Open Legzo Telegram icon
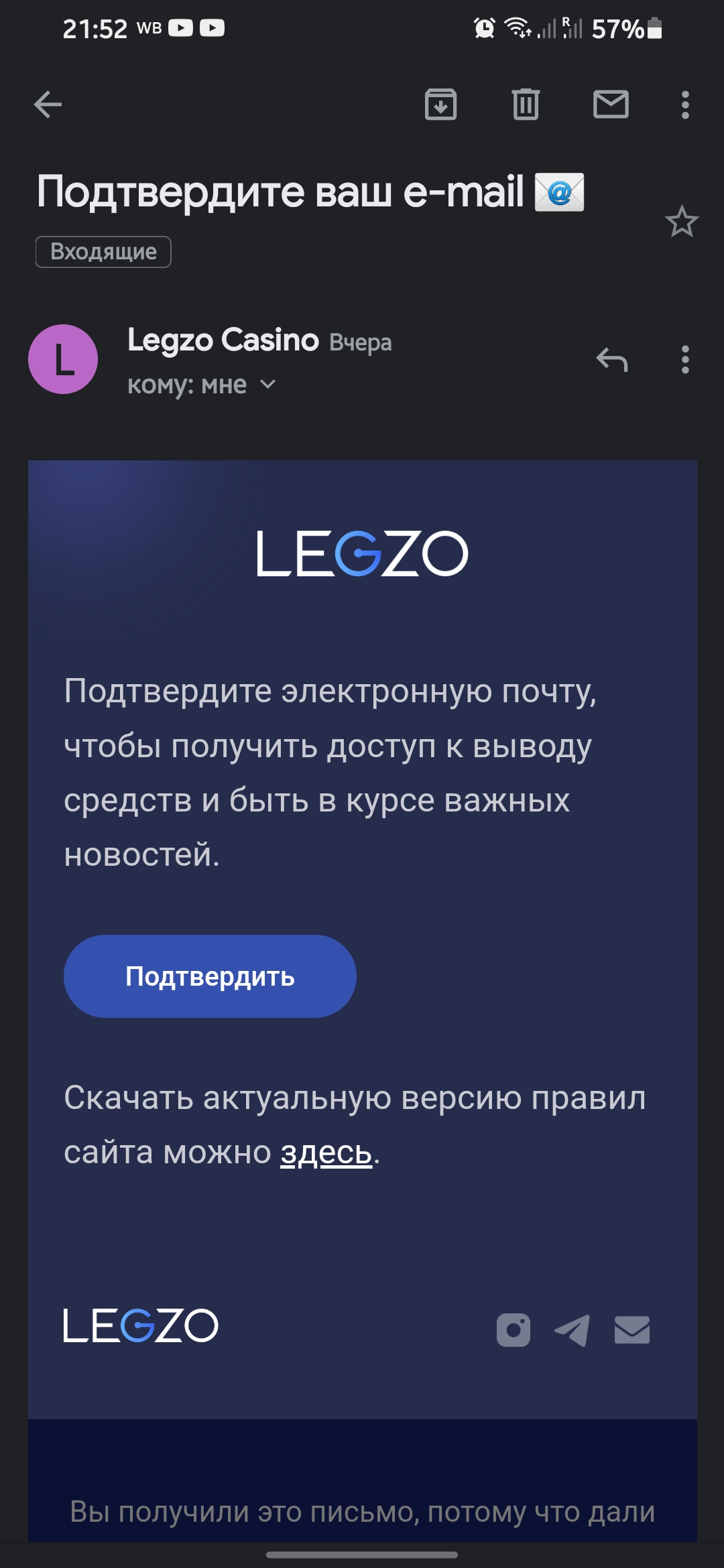724x1568 pixels. pyautogui.click(x=572, y=1330)
